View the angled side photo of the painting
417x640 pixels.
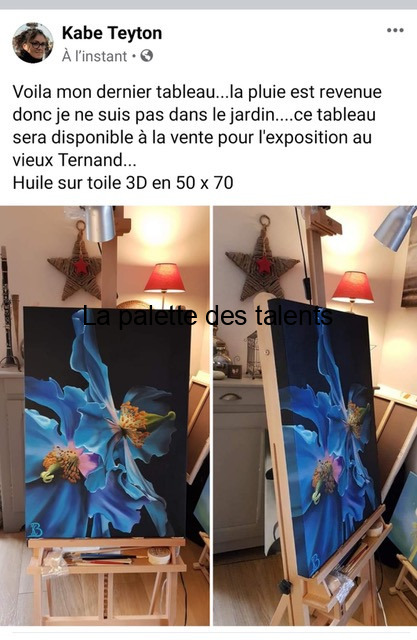315,416
